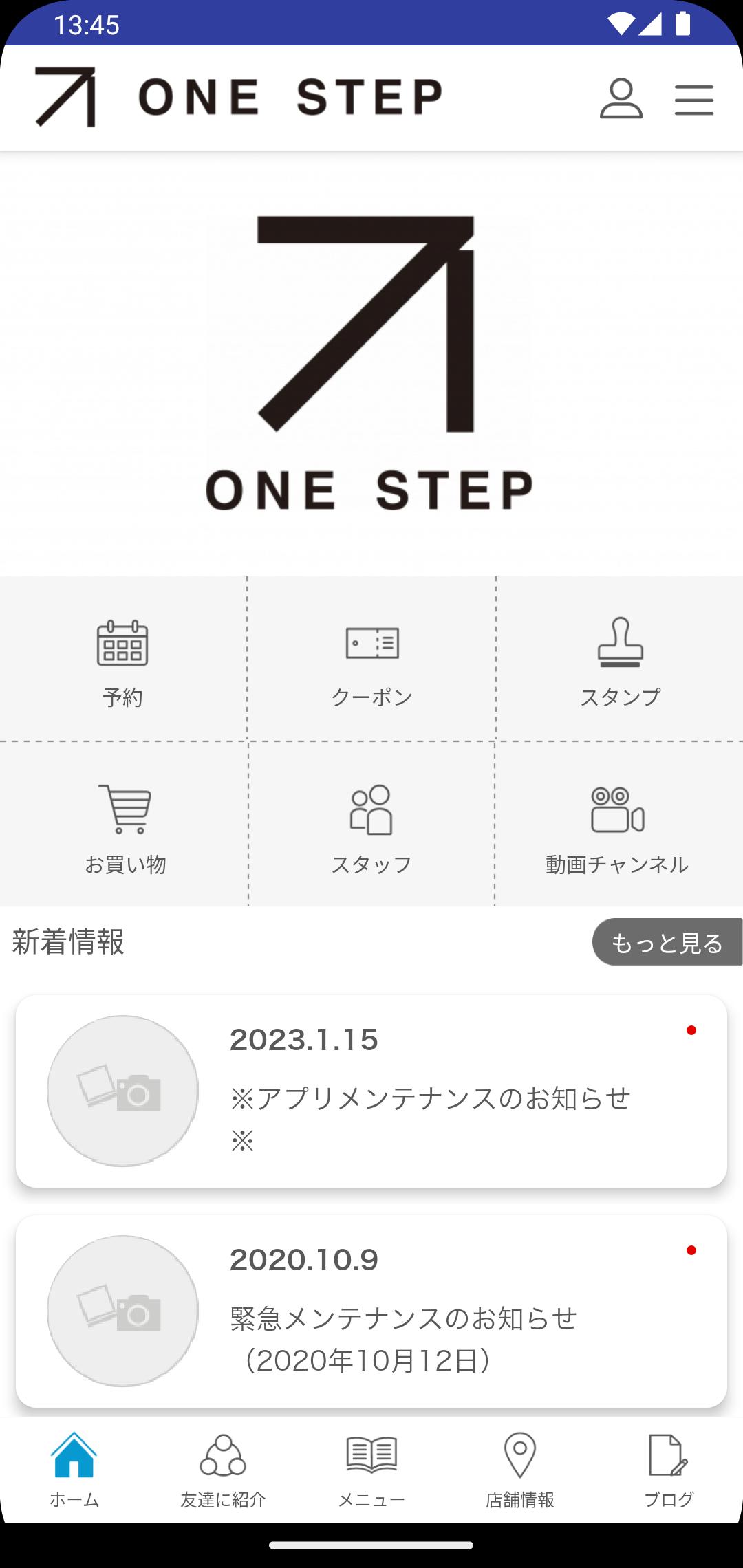Open the hamburger menu
The width and height of the screenshot is (743, 1568).
pos(693,100)
